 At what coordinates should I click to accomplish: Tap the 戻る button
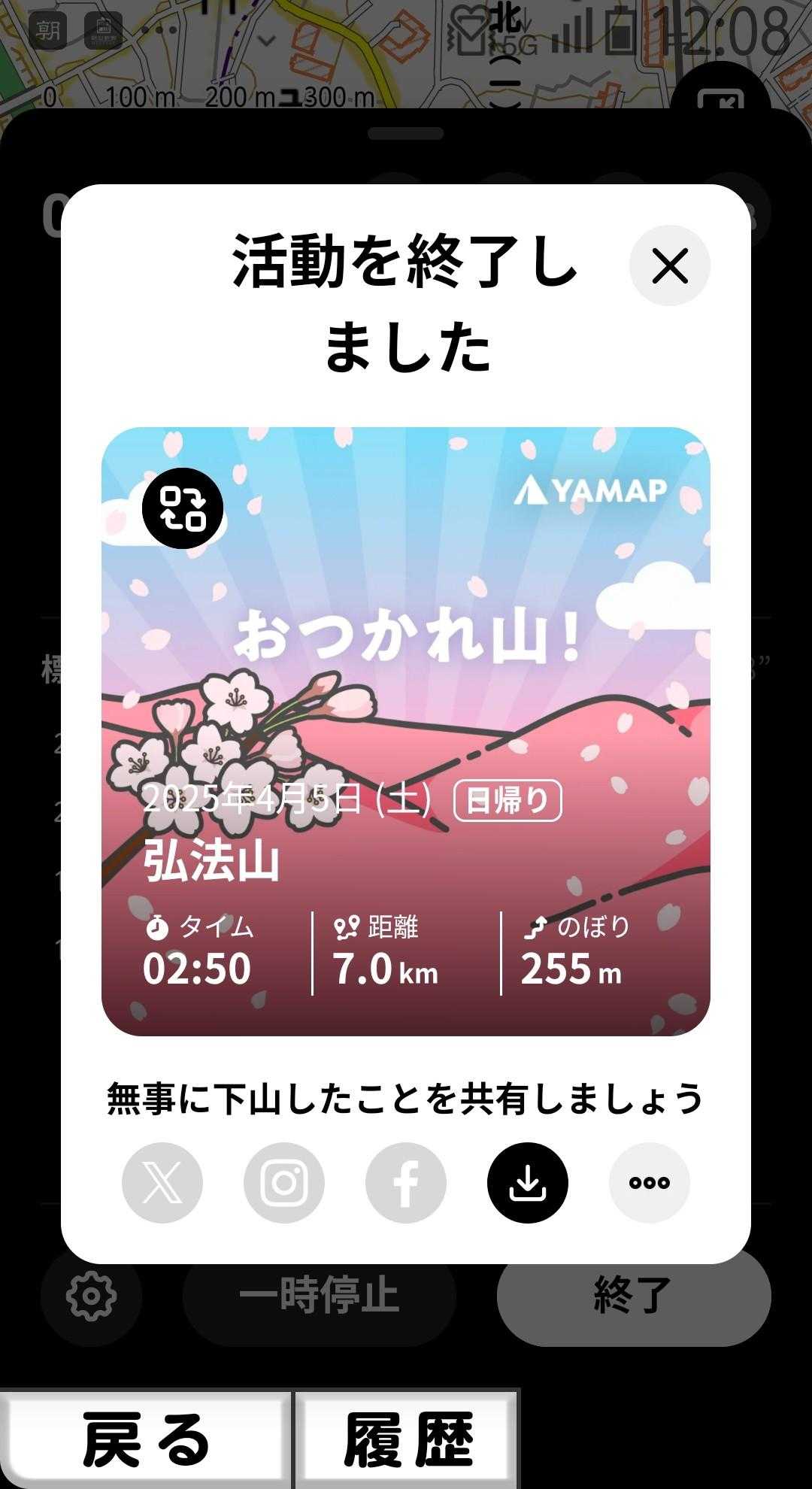(146, 1439)
